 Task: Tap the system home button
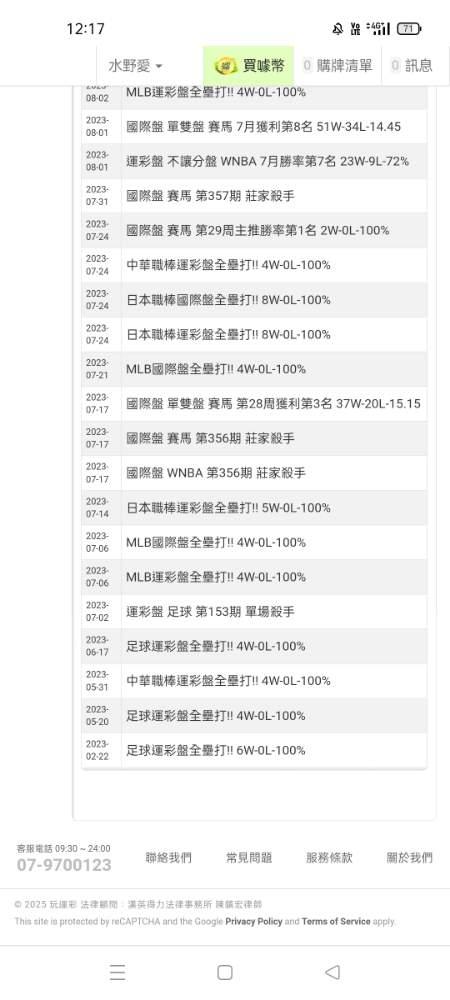[x=224, y=972]
